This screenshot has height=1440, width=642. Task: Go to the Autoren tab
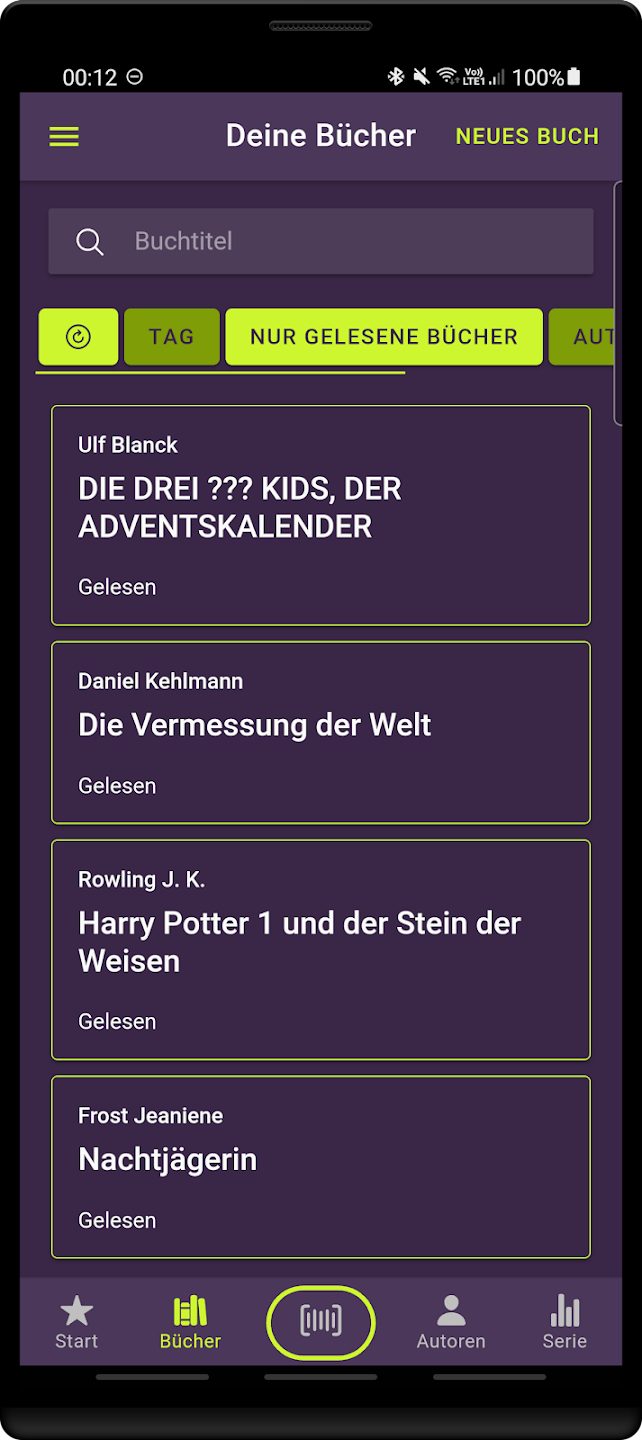coord(451,1322)
